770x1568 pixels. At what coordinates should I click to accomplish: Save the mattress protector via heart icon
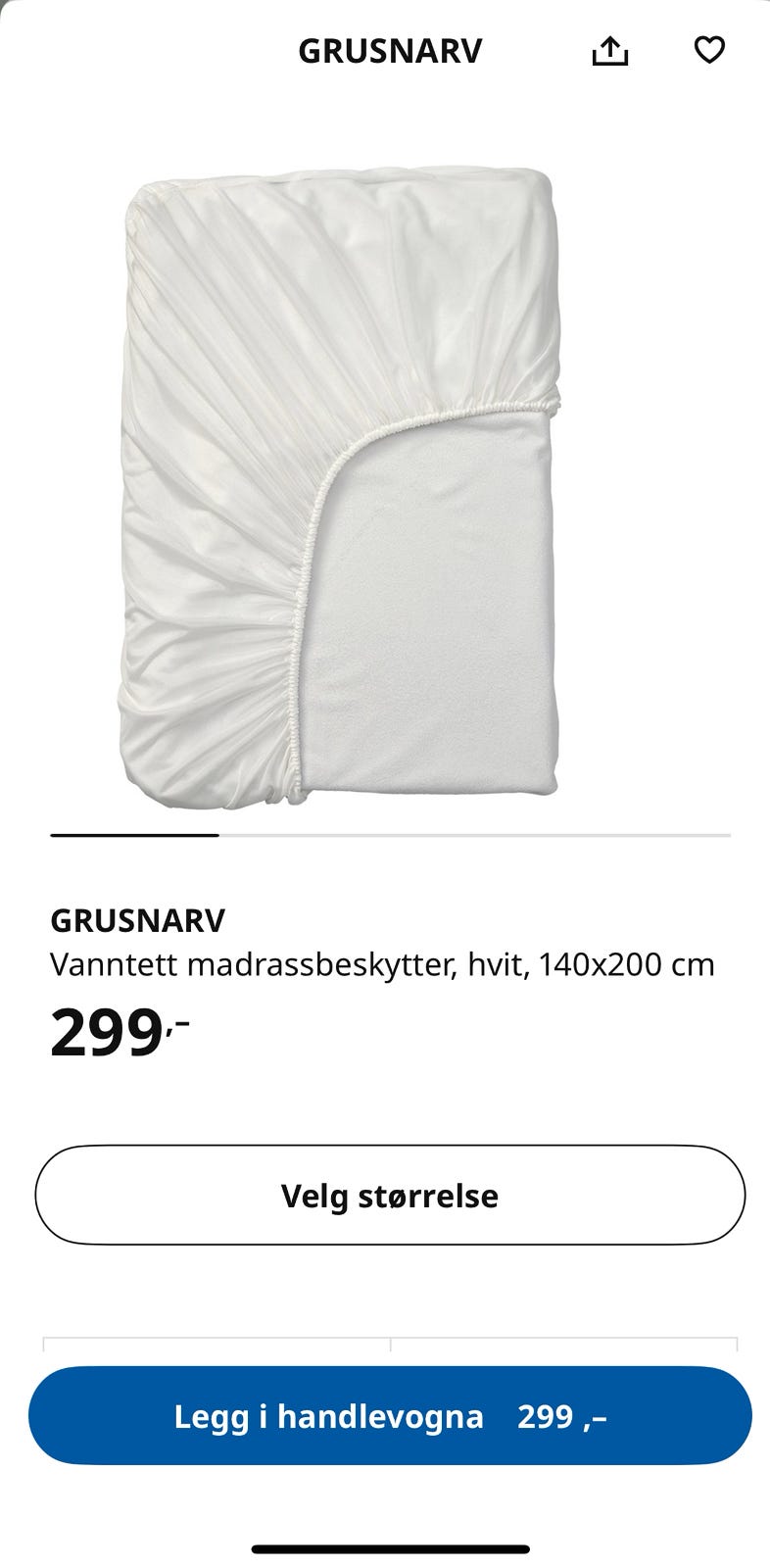pyautogui.click(x=708, y=52)
